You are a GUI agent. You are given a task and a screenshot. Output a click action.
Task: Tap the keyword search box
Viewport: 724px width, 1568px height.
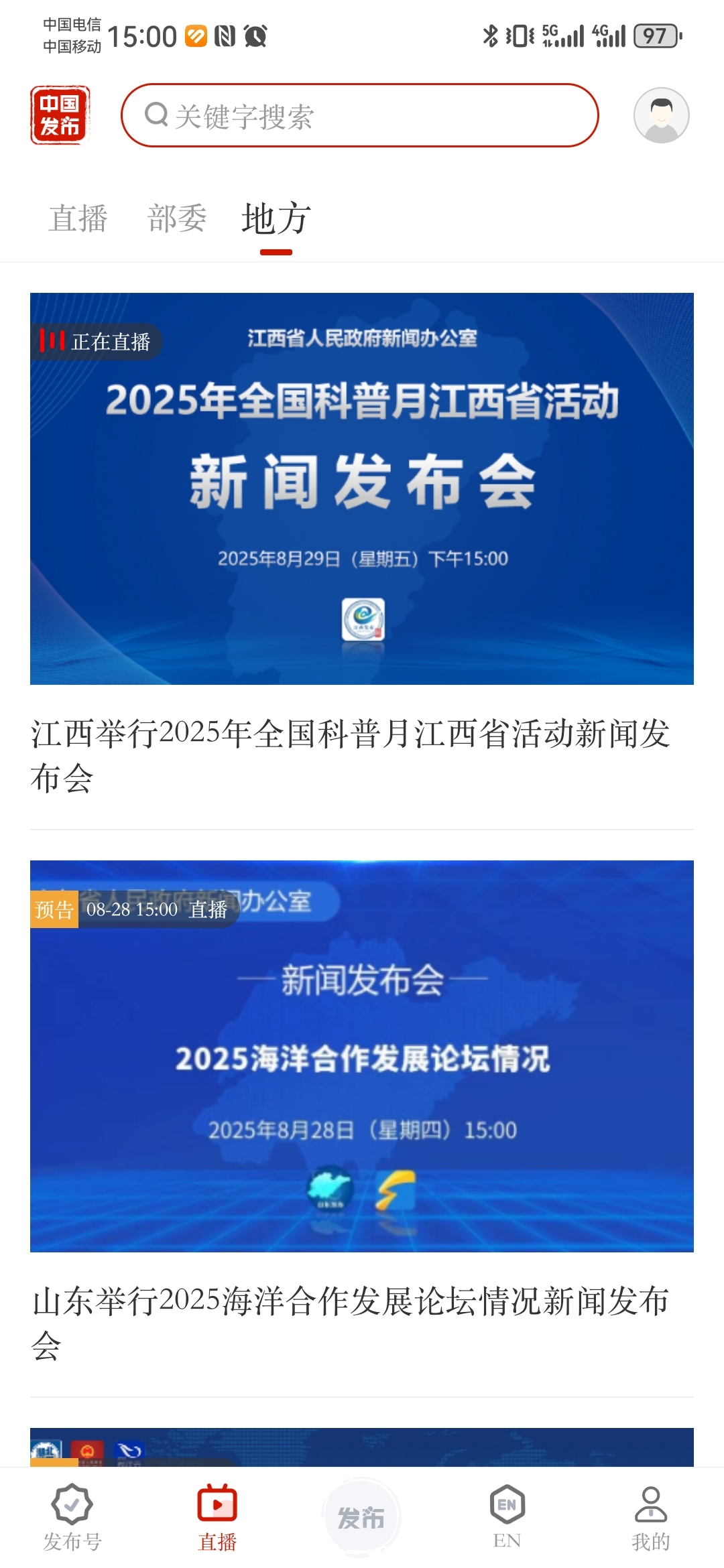coord(359,115)
